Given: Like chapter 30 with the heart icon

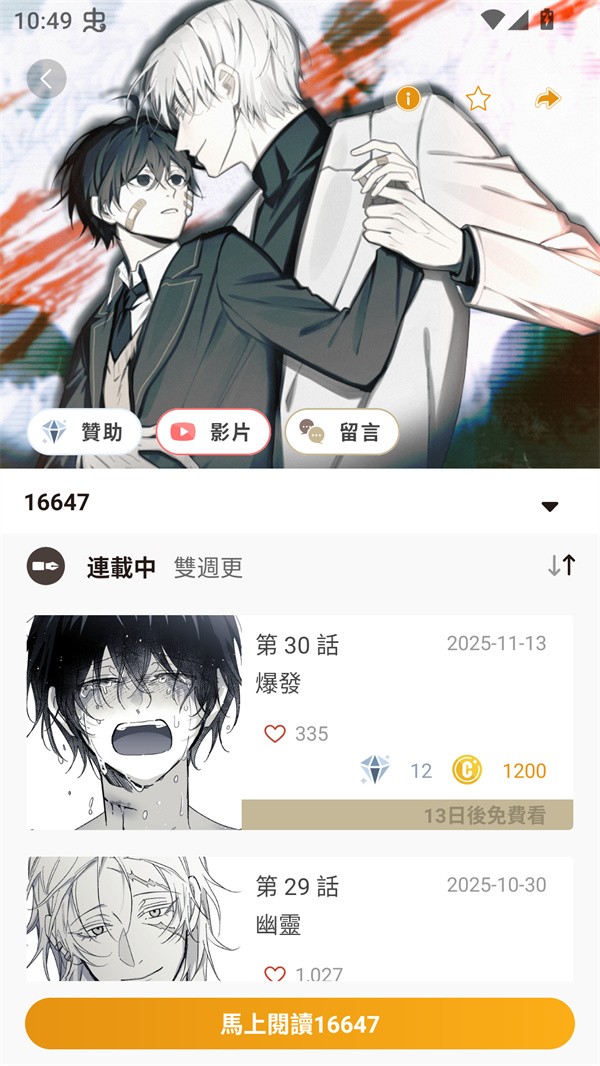Looking at the screenshot, I should (275, 734).
